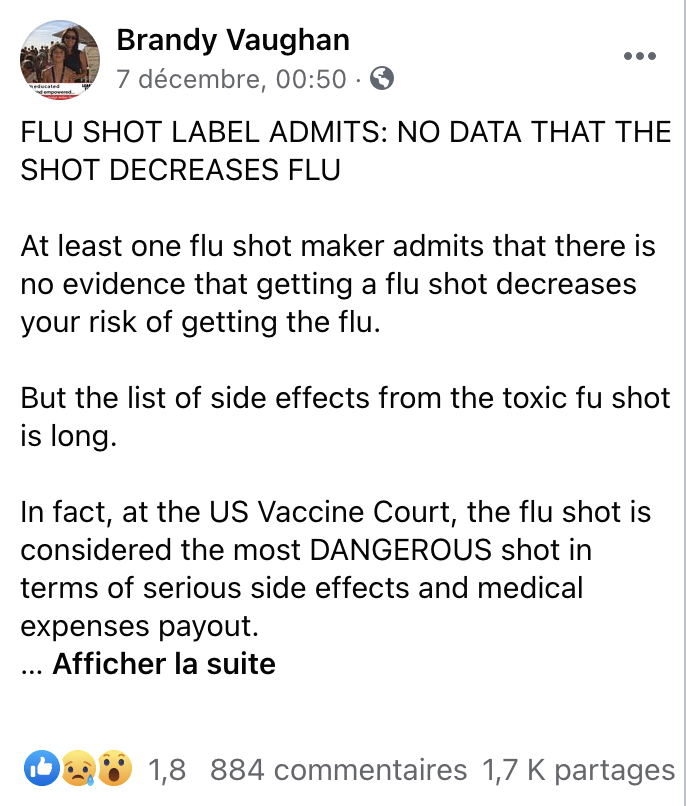
Task: Open the post timestamp 7 décembre, 00:50
Action: (231, 78)
